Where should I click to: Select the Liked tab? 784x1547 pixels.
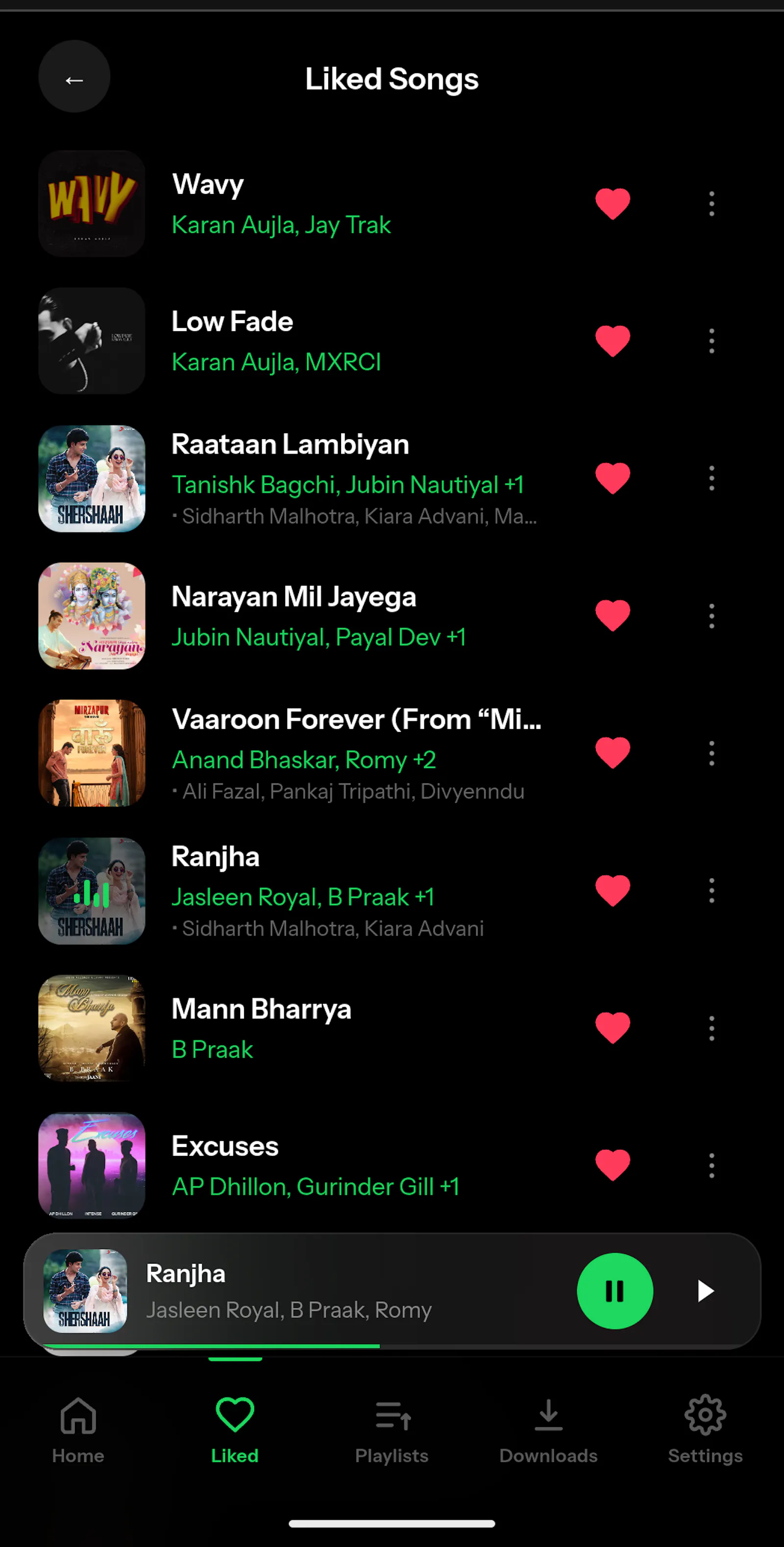pyautogui.click(x=235, y=1430)
